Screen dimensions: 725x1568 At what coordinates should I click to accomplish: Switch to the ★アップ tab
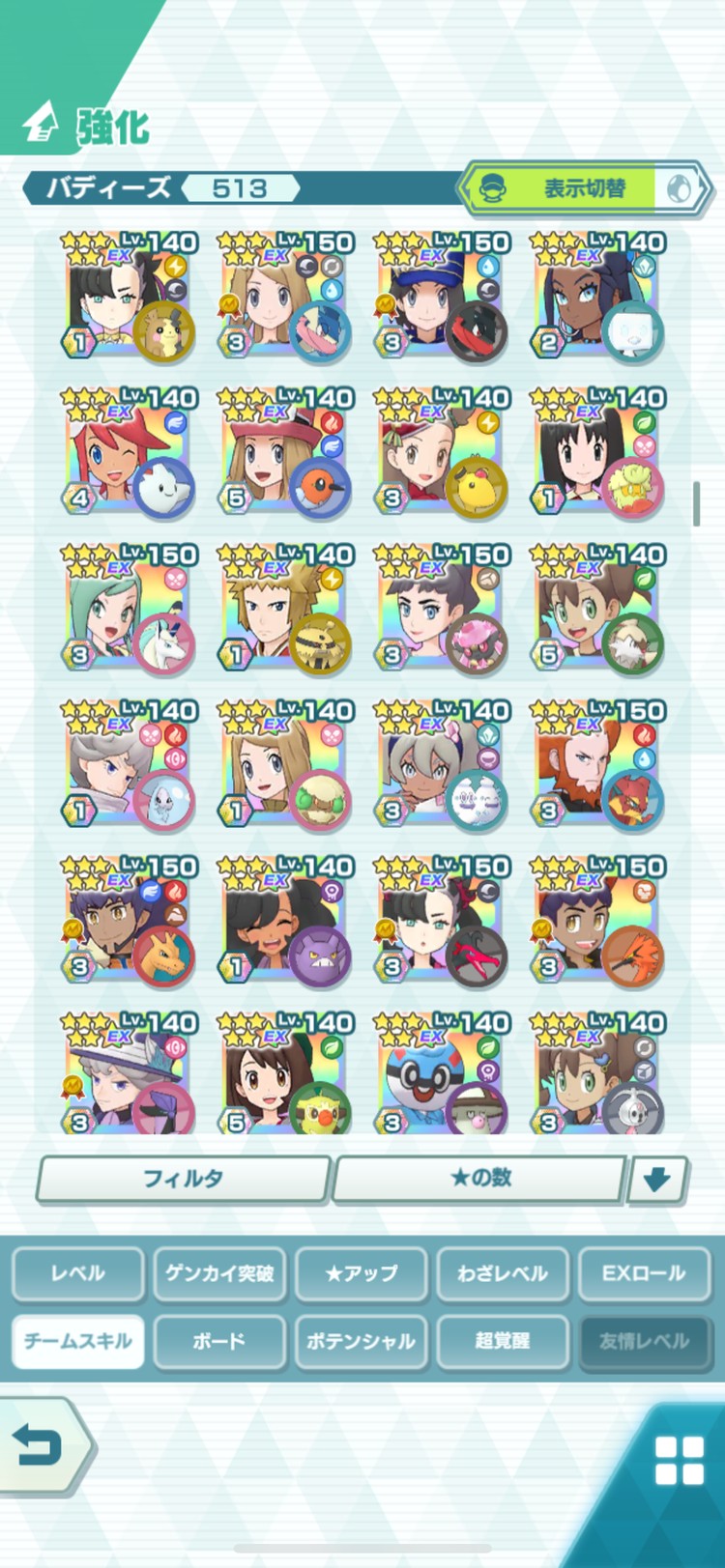pos(361,1273)
